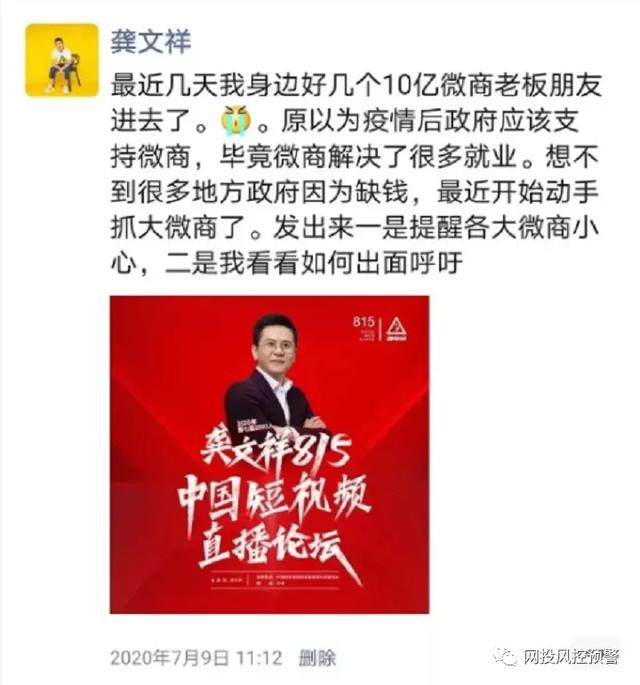Tap 删除 to delete this post

316,657
